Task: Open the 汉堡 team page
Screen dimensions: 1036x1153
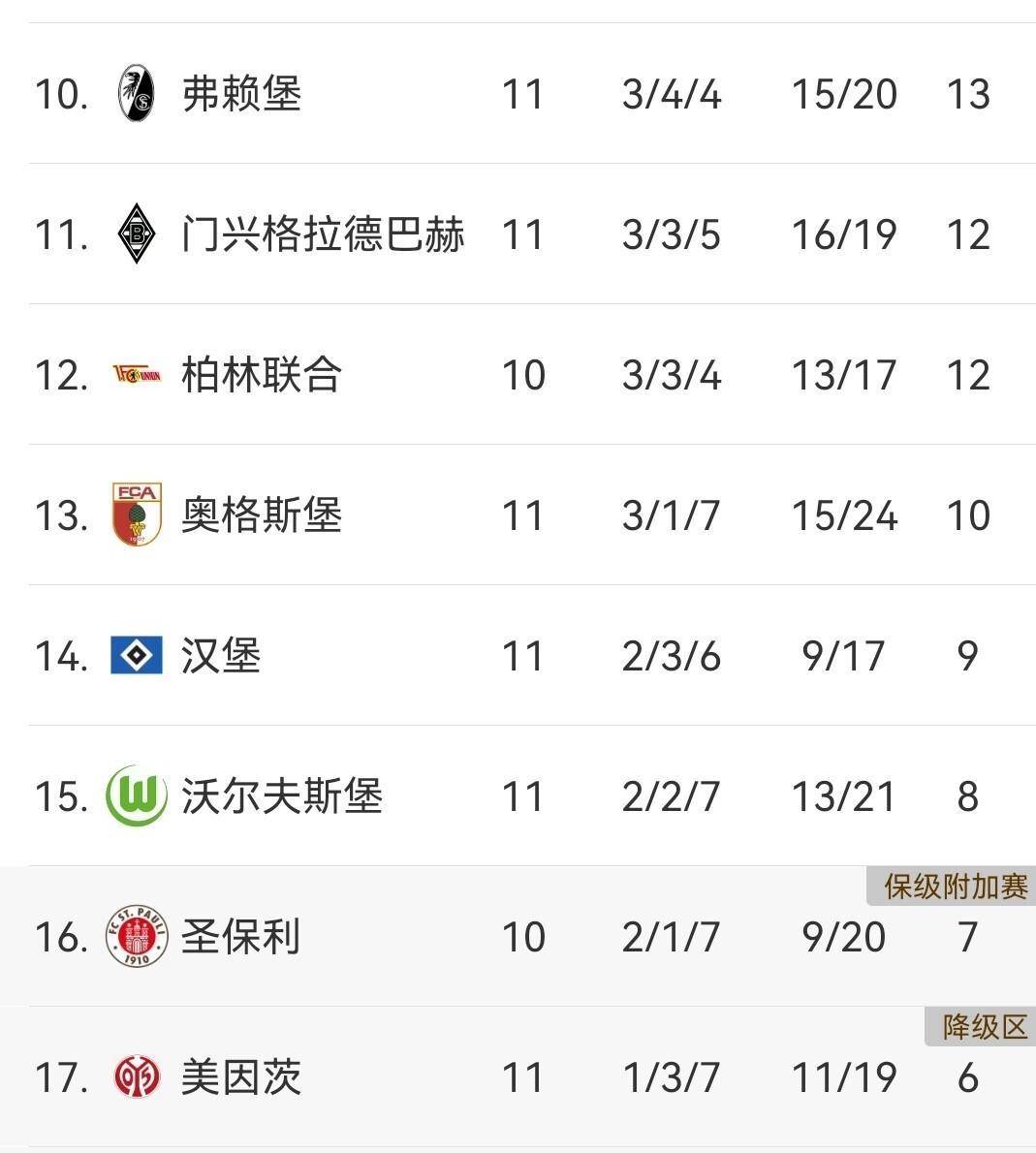Action: point(221,656)
